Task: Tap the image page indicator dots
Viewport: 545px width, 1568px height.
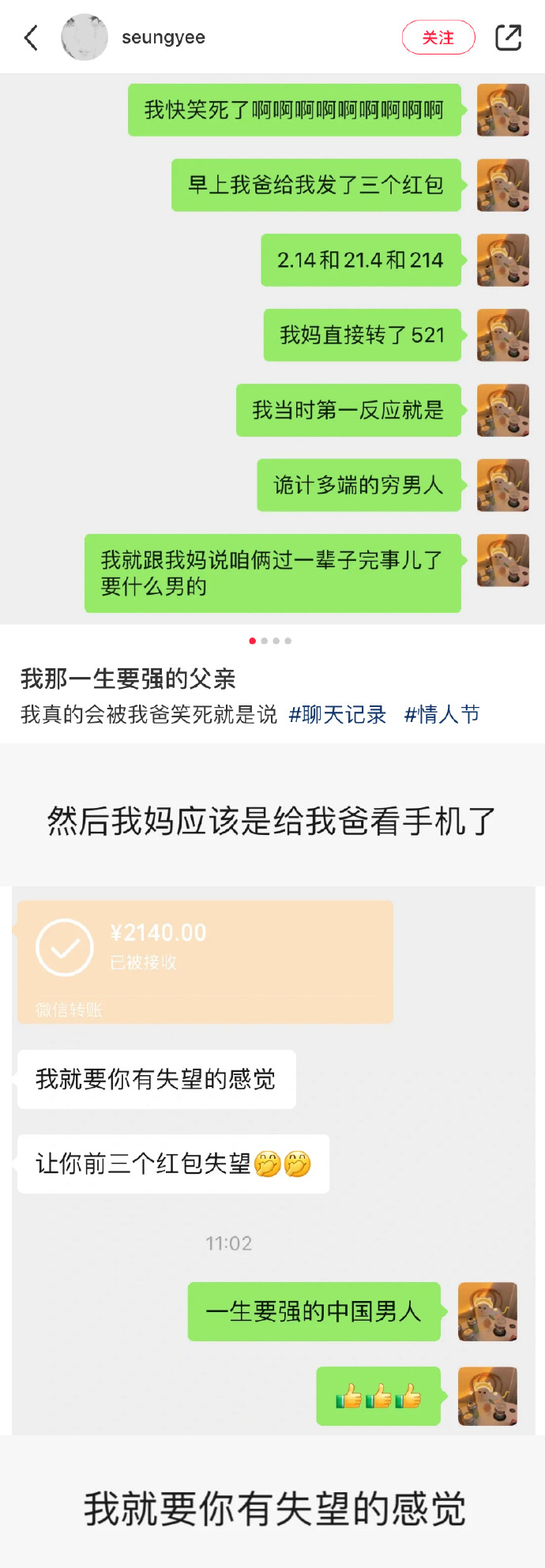Action: point(270,641)
